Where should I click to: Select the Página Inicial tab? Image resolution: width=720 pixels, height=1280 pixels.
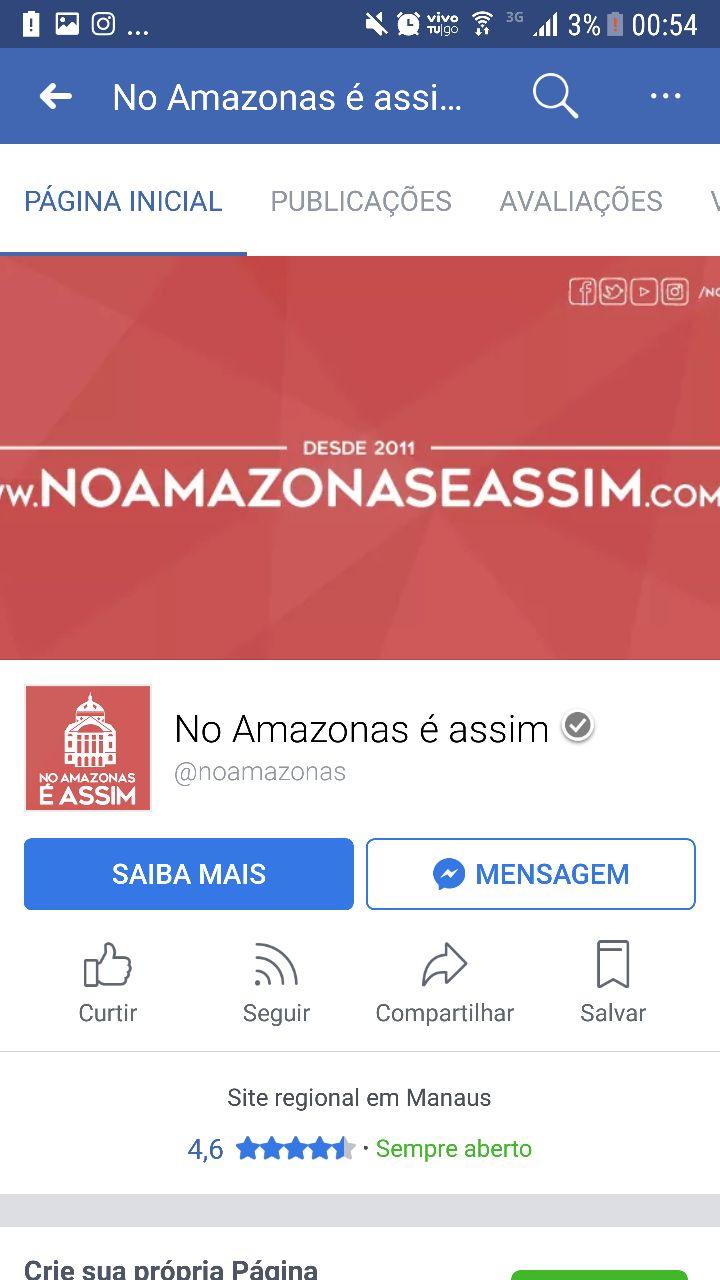click(123, 201)
